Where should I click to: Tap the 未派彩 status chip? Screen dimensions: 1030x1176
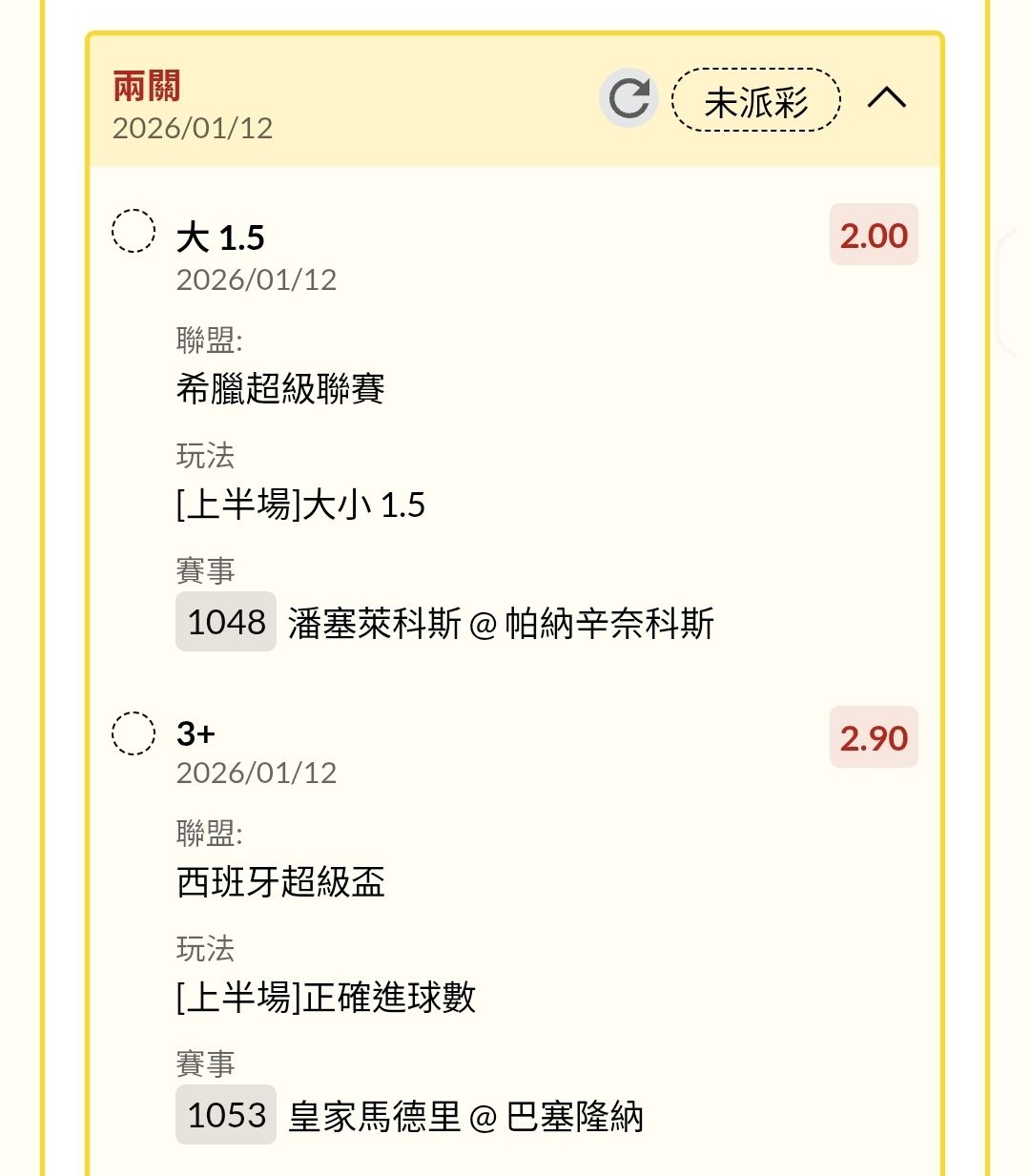point(756,100)
